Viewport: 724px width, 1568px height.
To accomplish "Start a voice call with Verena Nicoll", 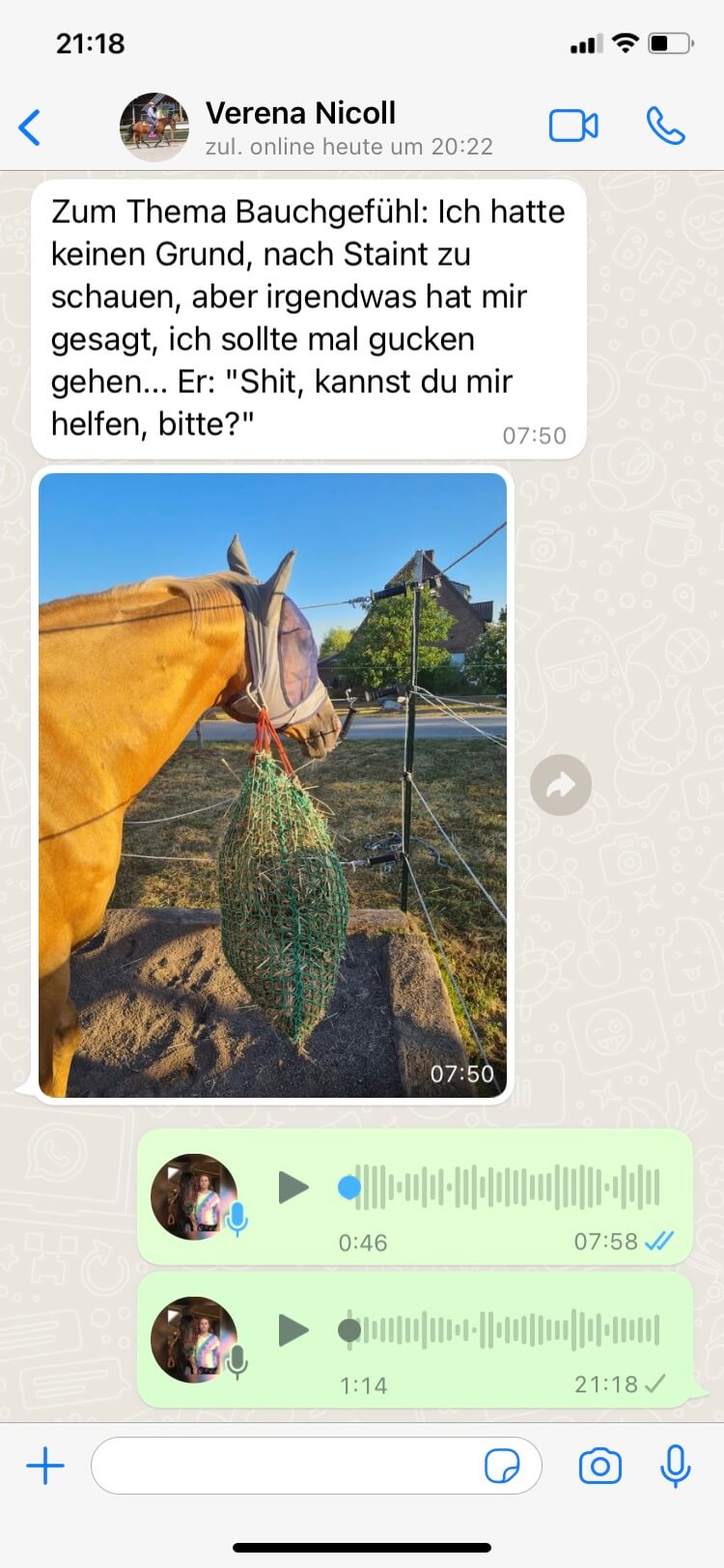I will 665,126.
